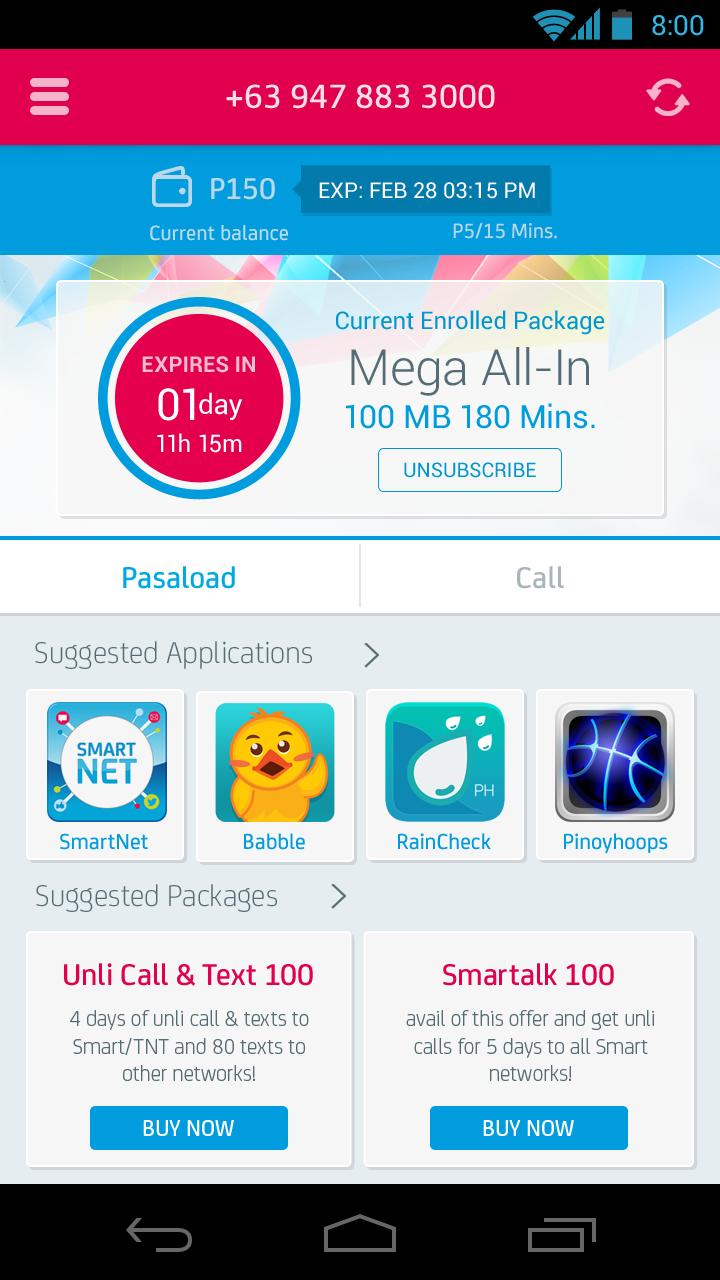Switch to the Call tab
The image size is (720, 1280).
pos(540,577)
